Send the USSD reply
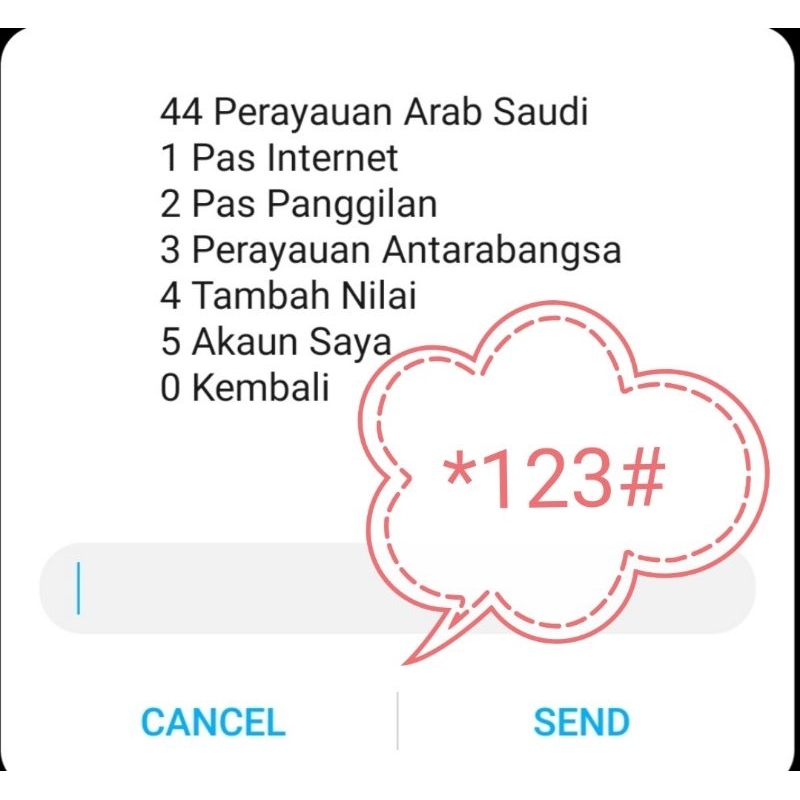 pyautogui.click(x=582, y=722)
